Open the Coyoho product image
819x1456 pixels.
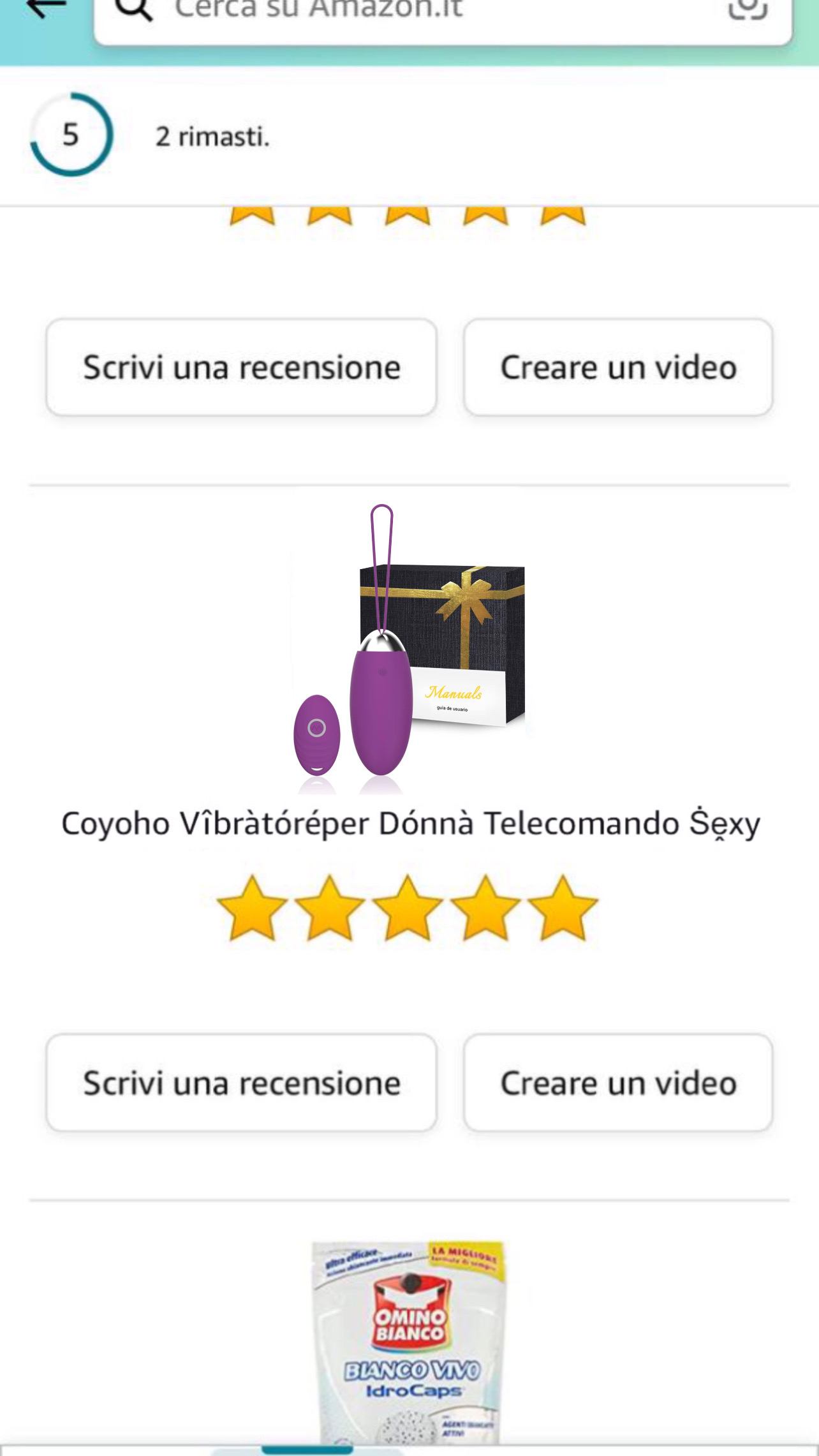pos(408,648)
